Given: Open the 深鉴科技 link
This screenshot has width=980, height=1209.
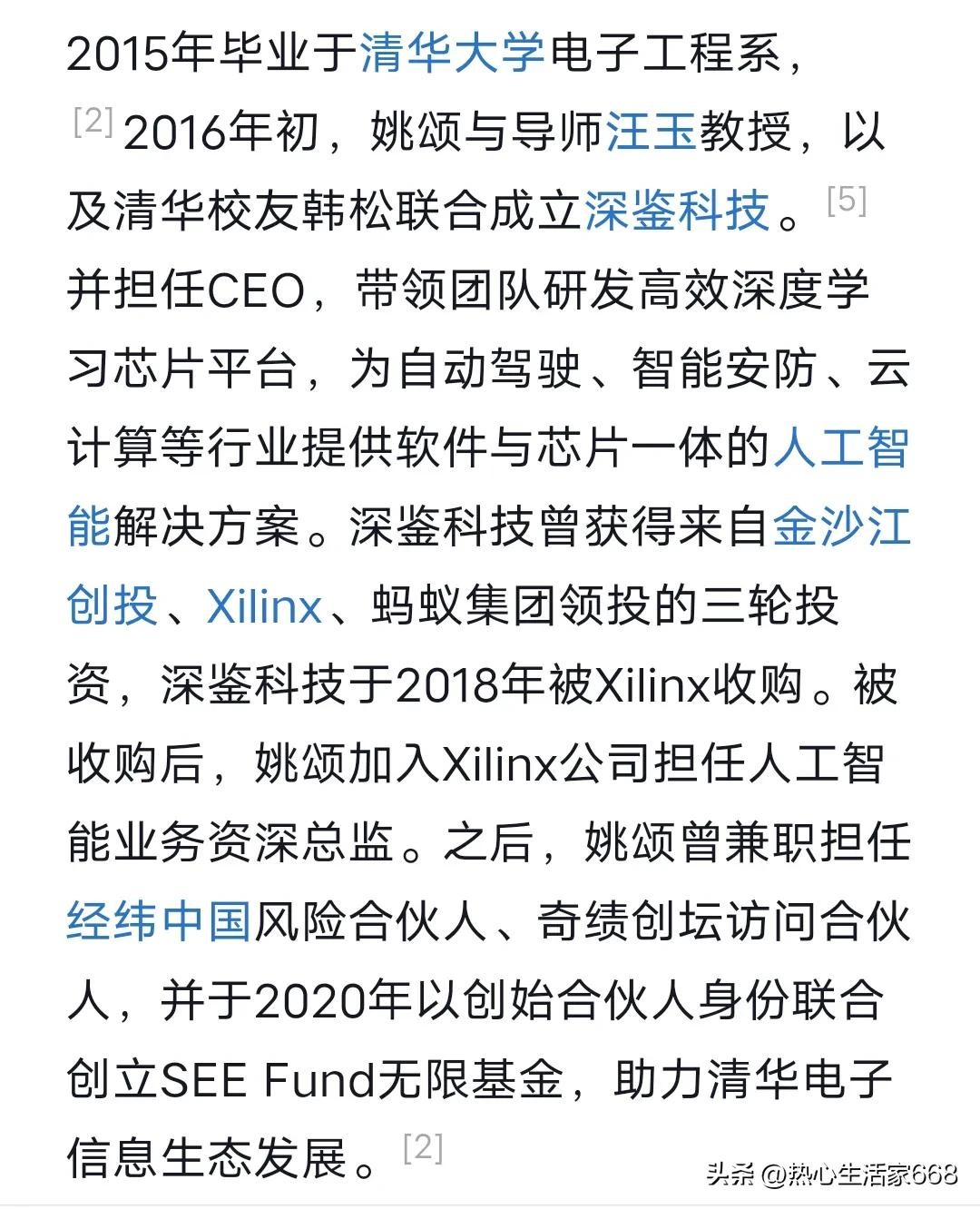Looking at the screenshot, I should point(676,211).
